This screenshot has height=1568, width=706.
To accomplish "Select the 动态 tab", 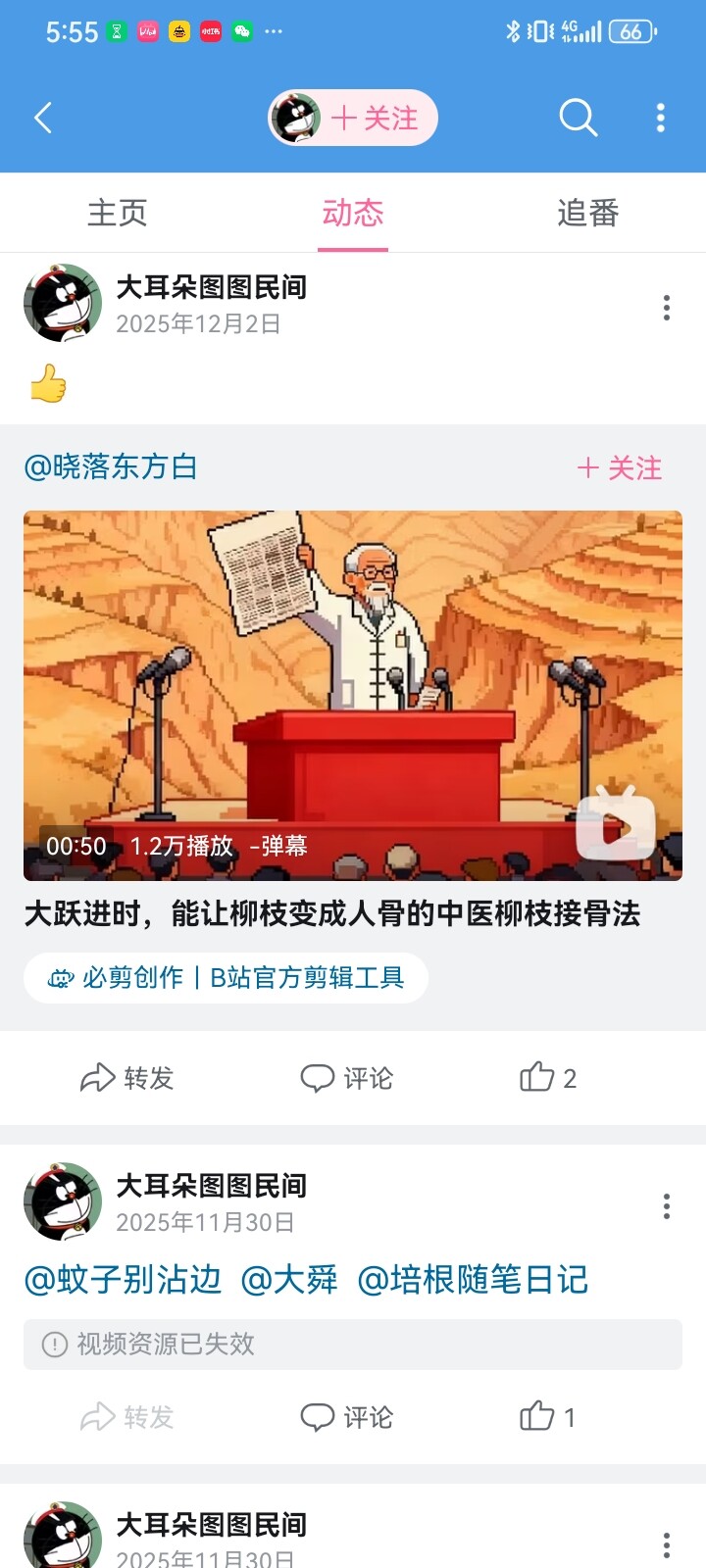I will pos(353,213).
